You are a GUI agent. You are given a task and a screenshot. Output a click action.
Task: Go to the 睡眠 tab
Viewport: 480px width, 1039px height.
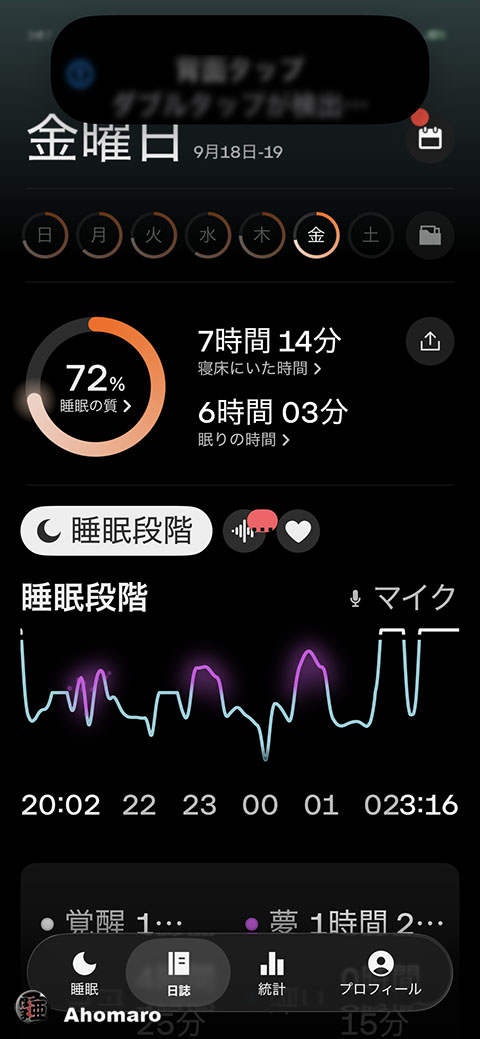click(85, 973)
